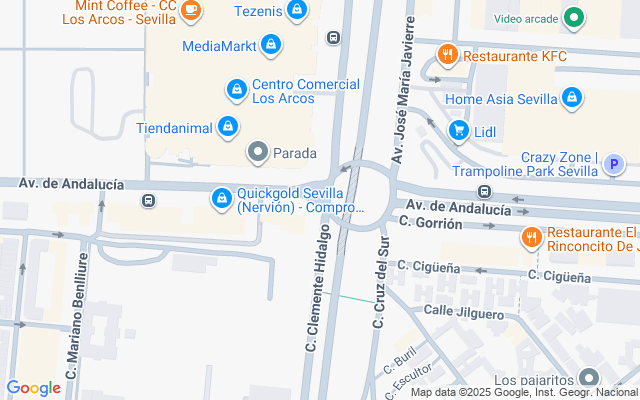Open the MediaMarkt store marker
Screen dimensions: 640x400
[x=271, y=45]
